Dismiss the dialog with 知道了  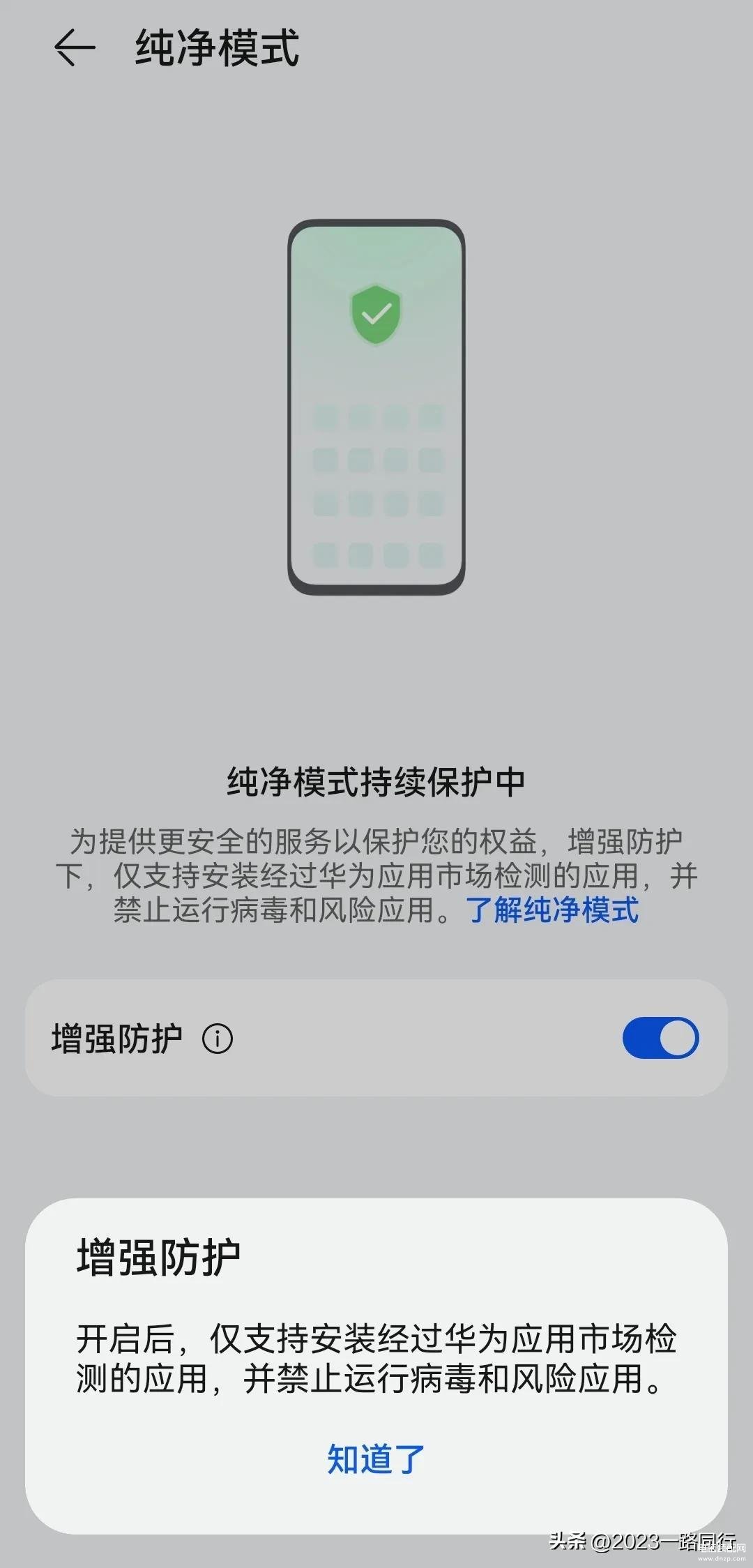pyautogui.click(x=376, y=1458)
